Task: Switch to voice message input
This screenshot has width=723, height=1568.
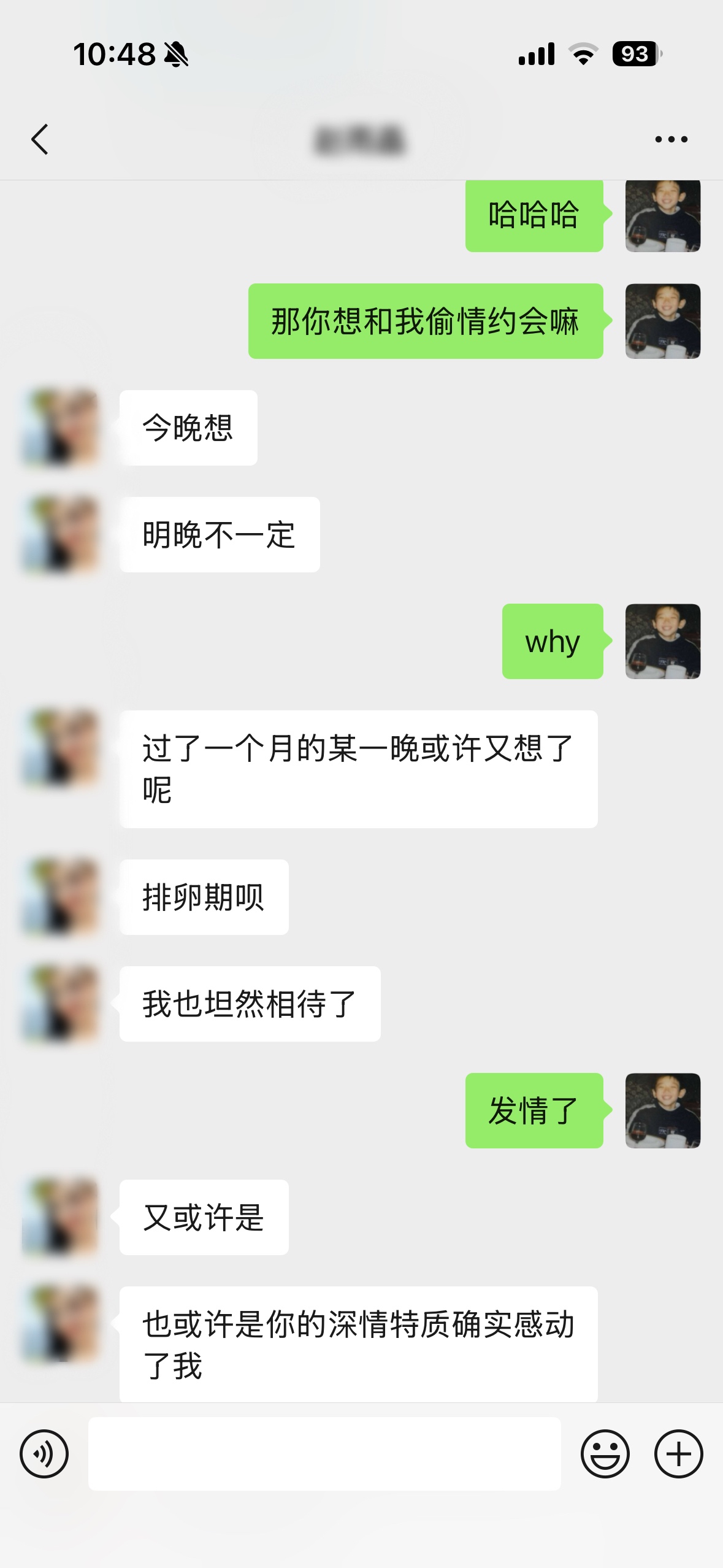Action: (44, 1453)
